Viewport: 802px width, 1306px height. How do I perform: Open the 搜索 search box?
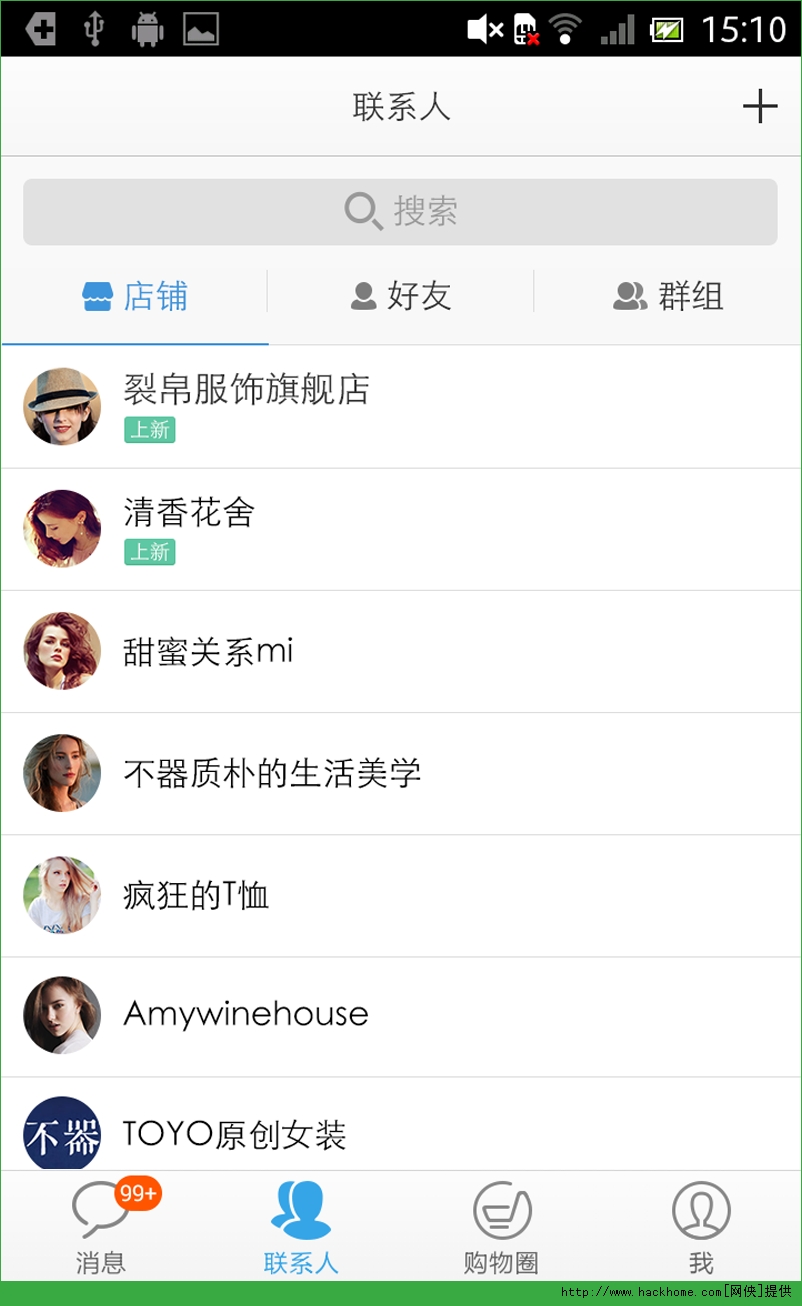400,212
